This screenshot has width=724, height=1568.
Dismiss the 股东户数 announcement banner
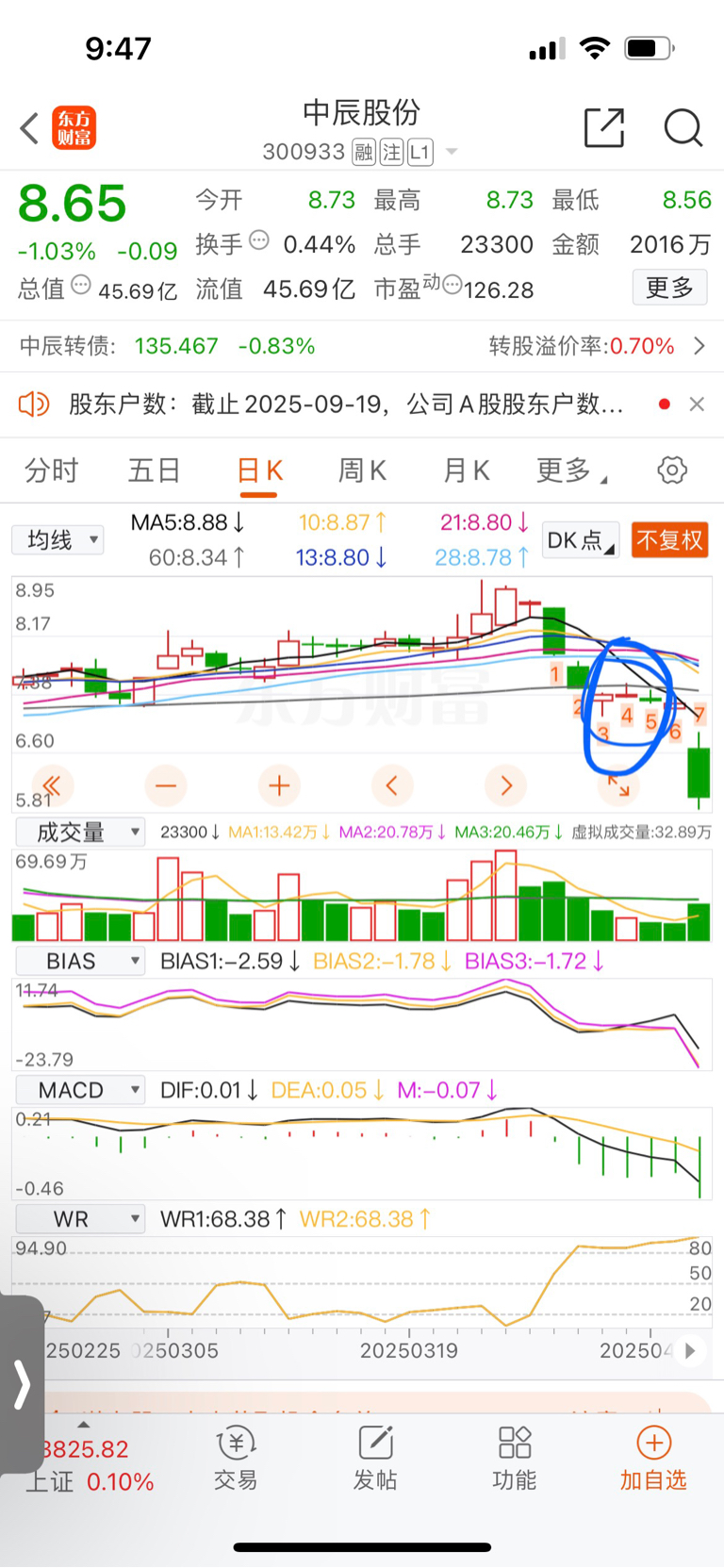click(x=697, y=404)
